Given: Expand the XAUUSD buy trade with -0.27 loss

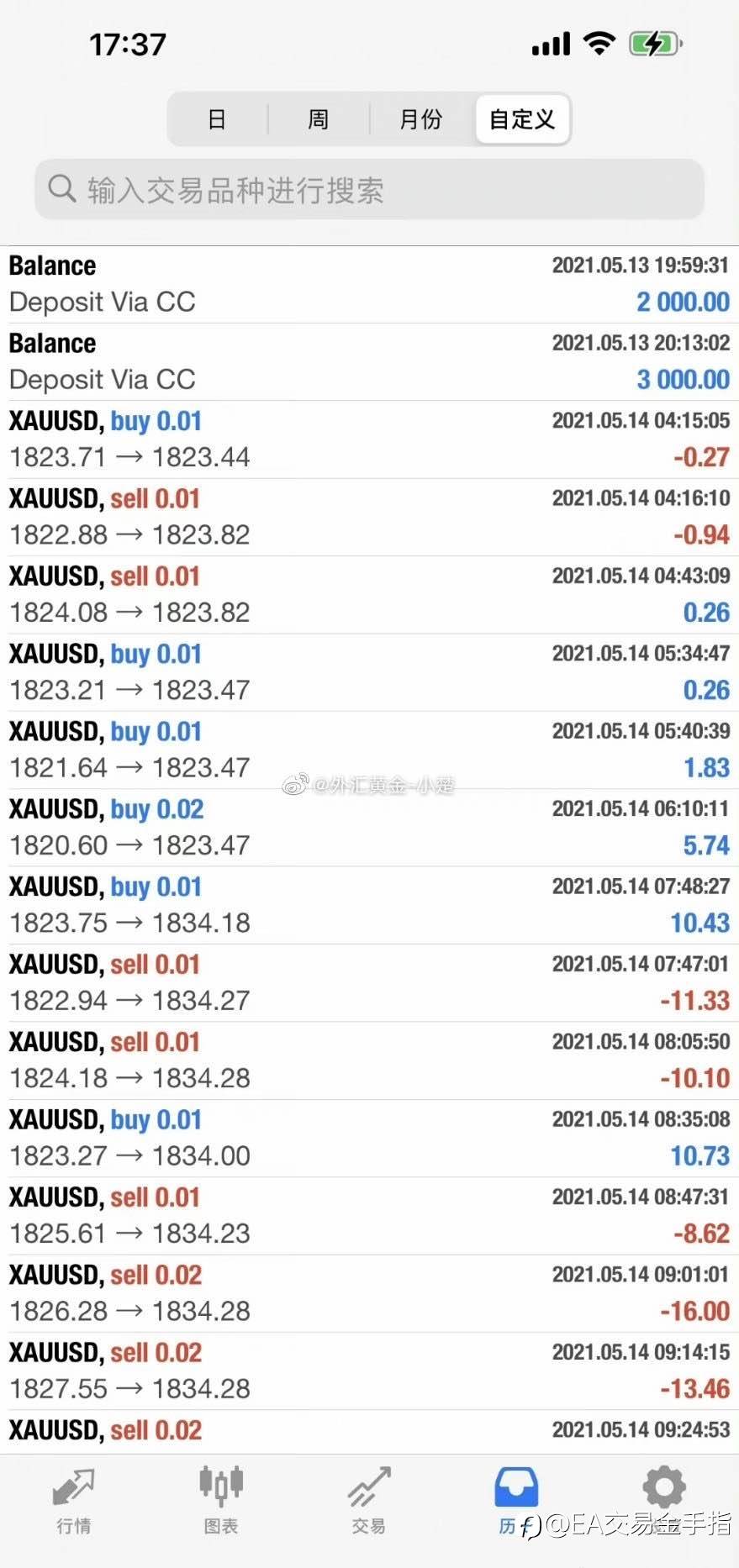Looking at the screenshot, I should pyautogui.click(x=369, y=439).
